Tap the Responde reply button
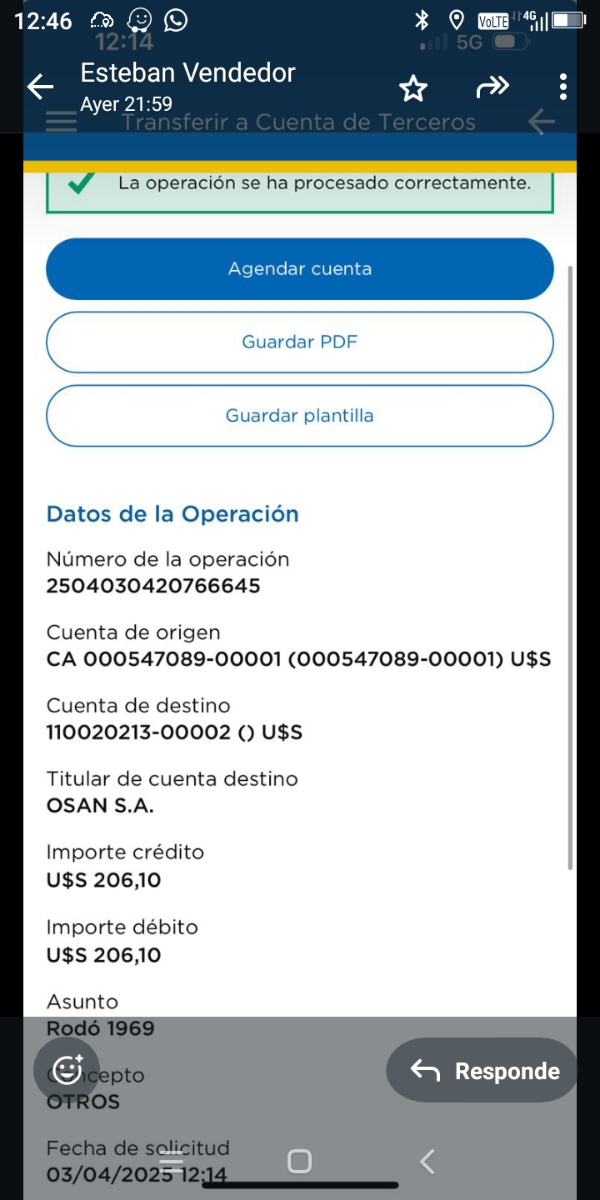 [x=484, y=1071]
